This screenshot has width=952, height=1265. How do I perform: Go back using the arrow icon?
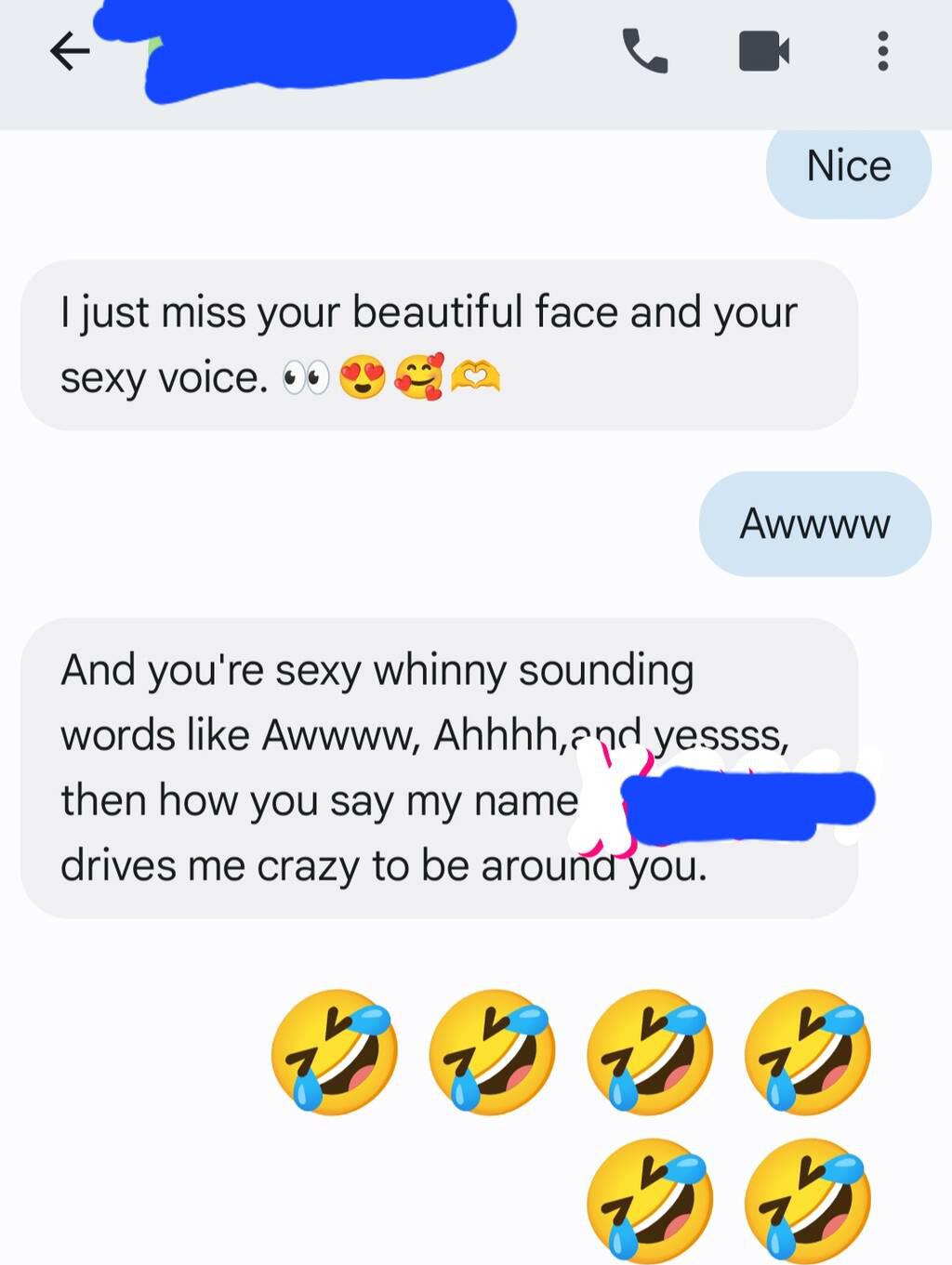click(x=70, y=51)
